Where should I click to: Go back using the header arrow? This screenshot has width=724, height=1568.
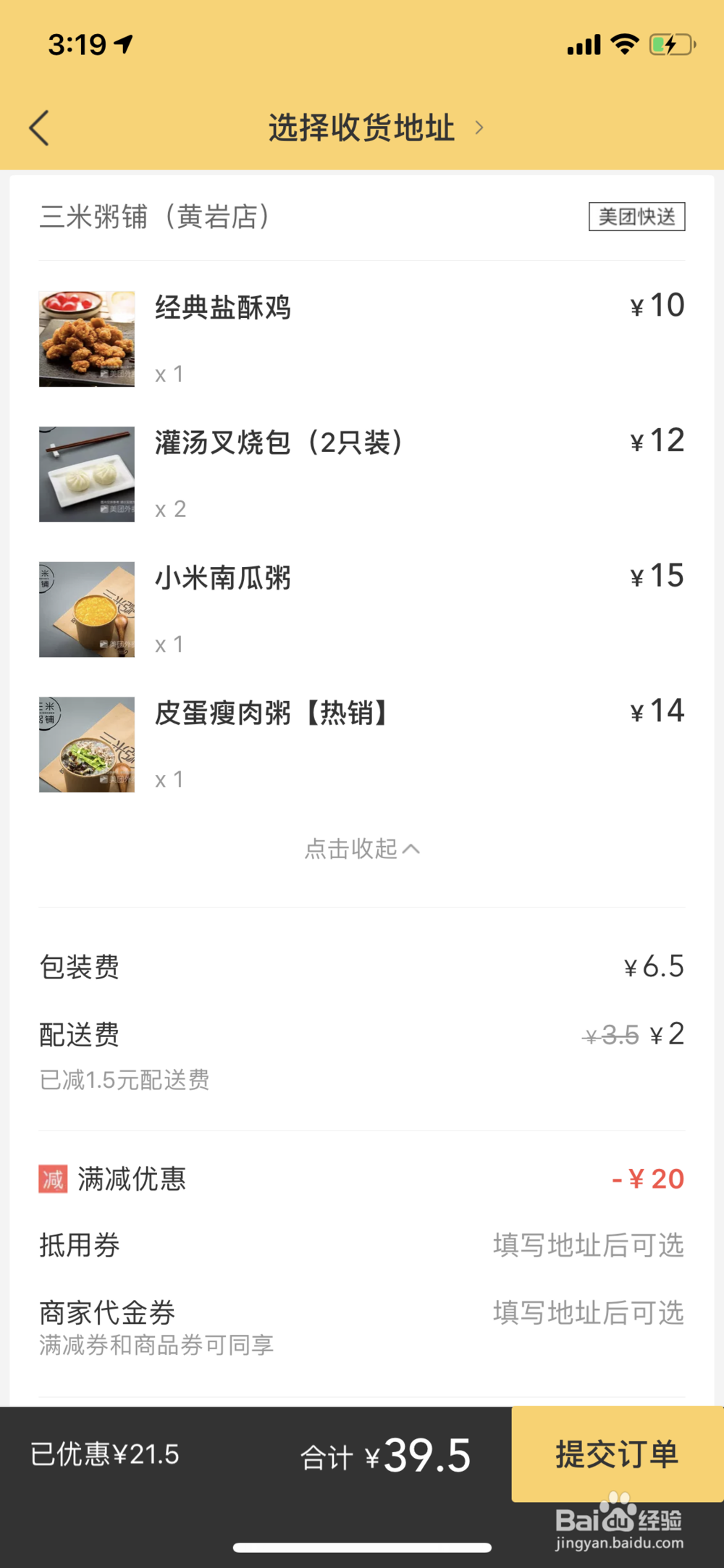point(39,128)
